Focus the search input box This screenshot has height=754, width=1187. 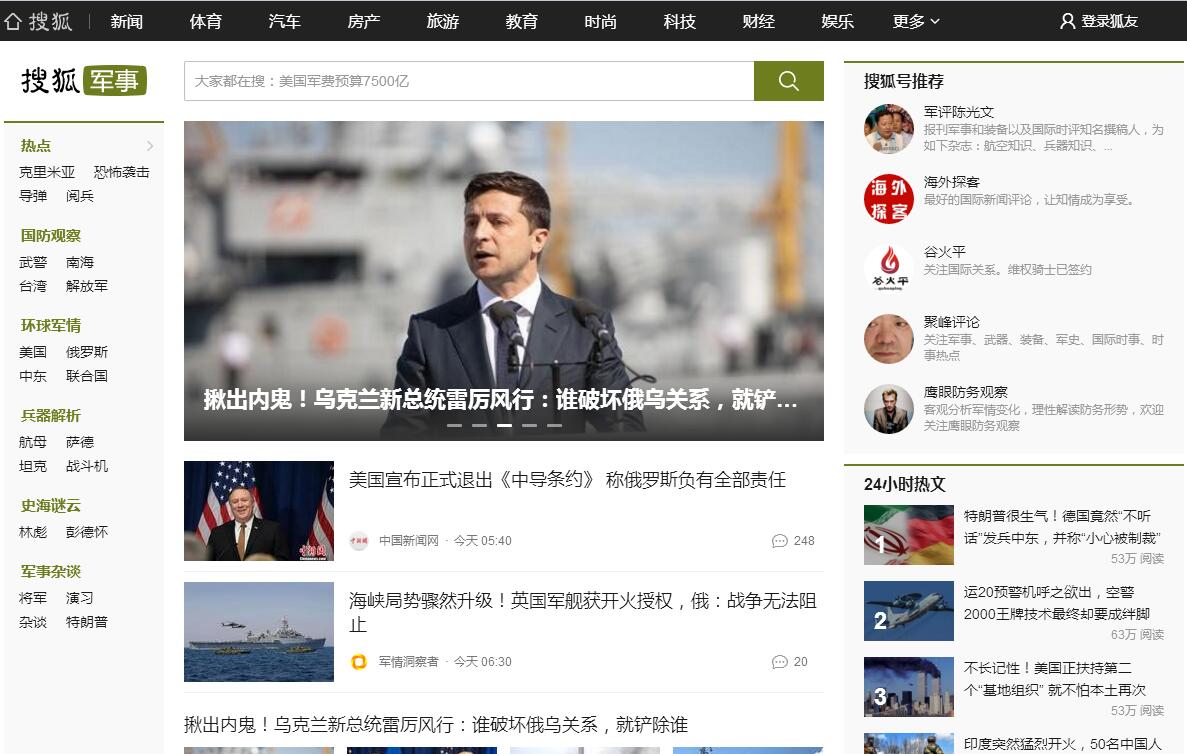[x=468, y=81]
